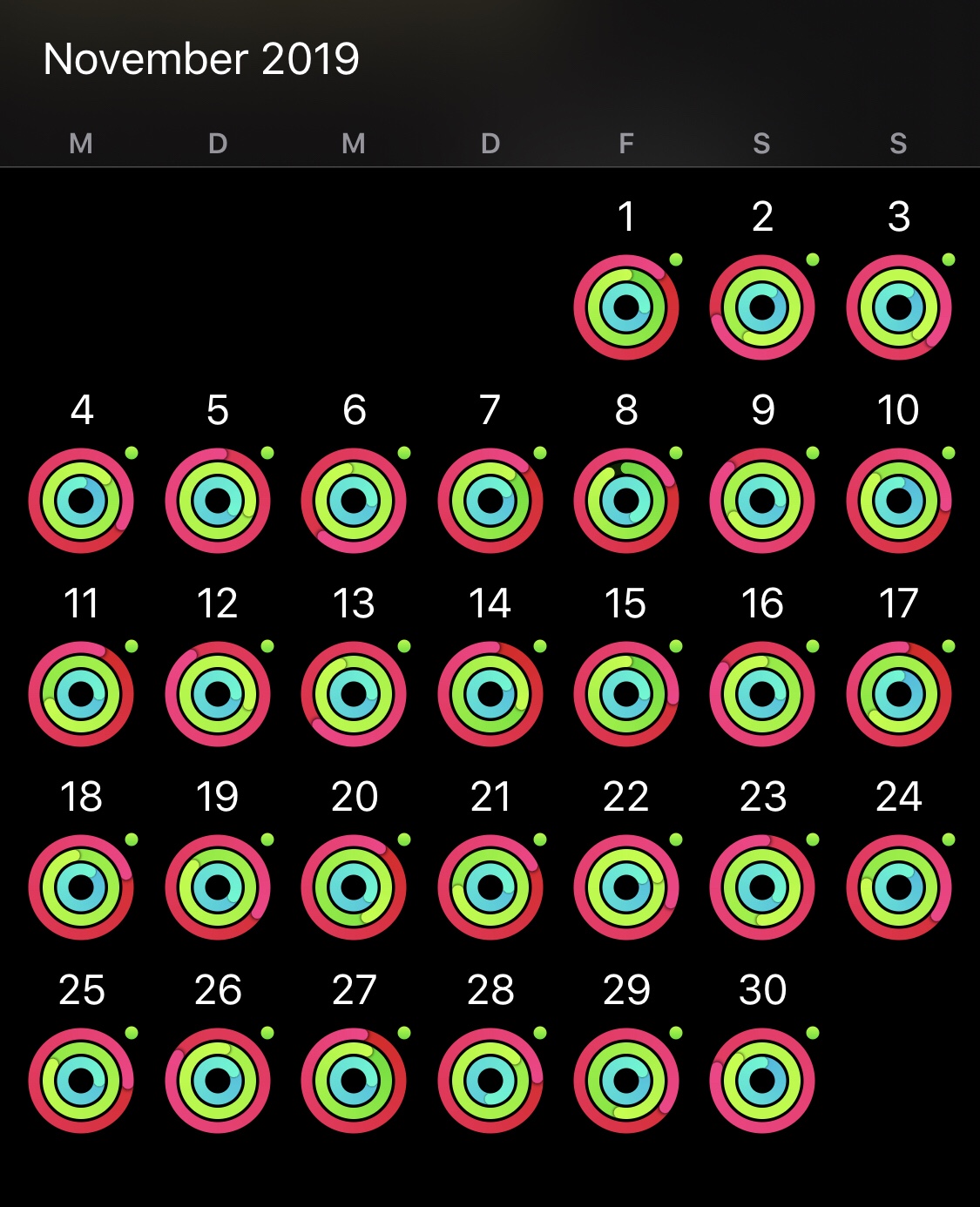
Task: Open activity for November 17
Action: click(898, 694)
